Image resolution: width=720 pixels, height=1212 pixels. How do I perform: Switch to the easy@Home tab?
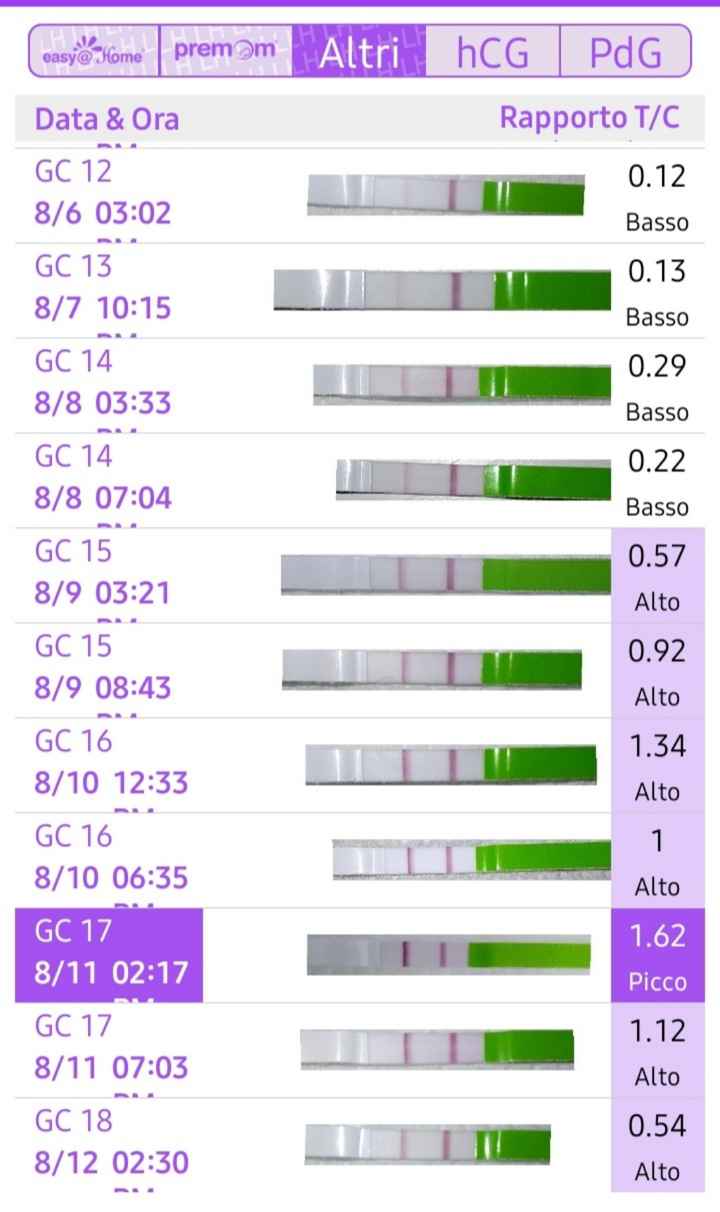(93, 52)
